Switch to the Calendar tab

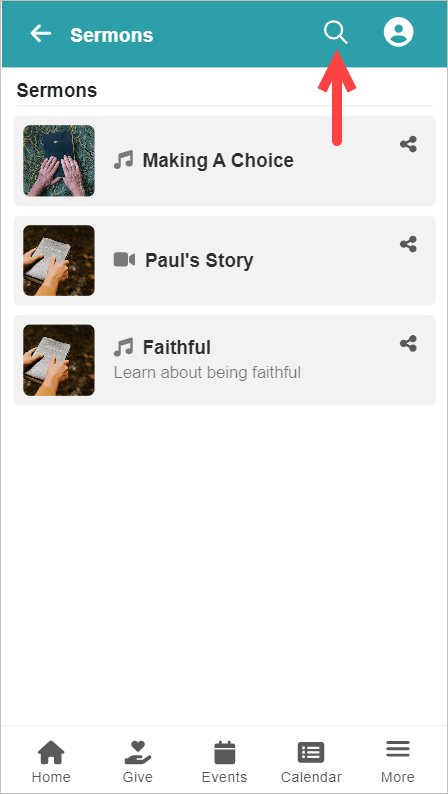click(x=311, y=762)
